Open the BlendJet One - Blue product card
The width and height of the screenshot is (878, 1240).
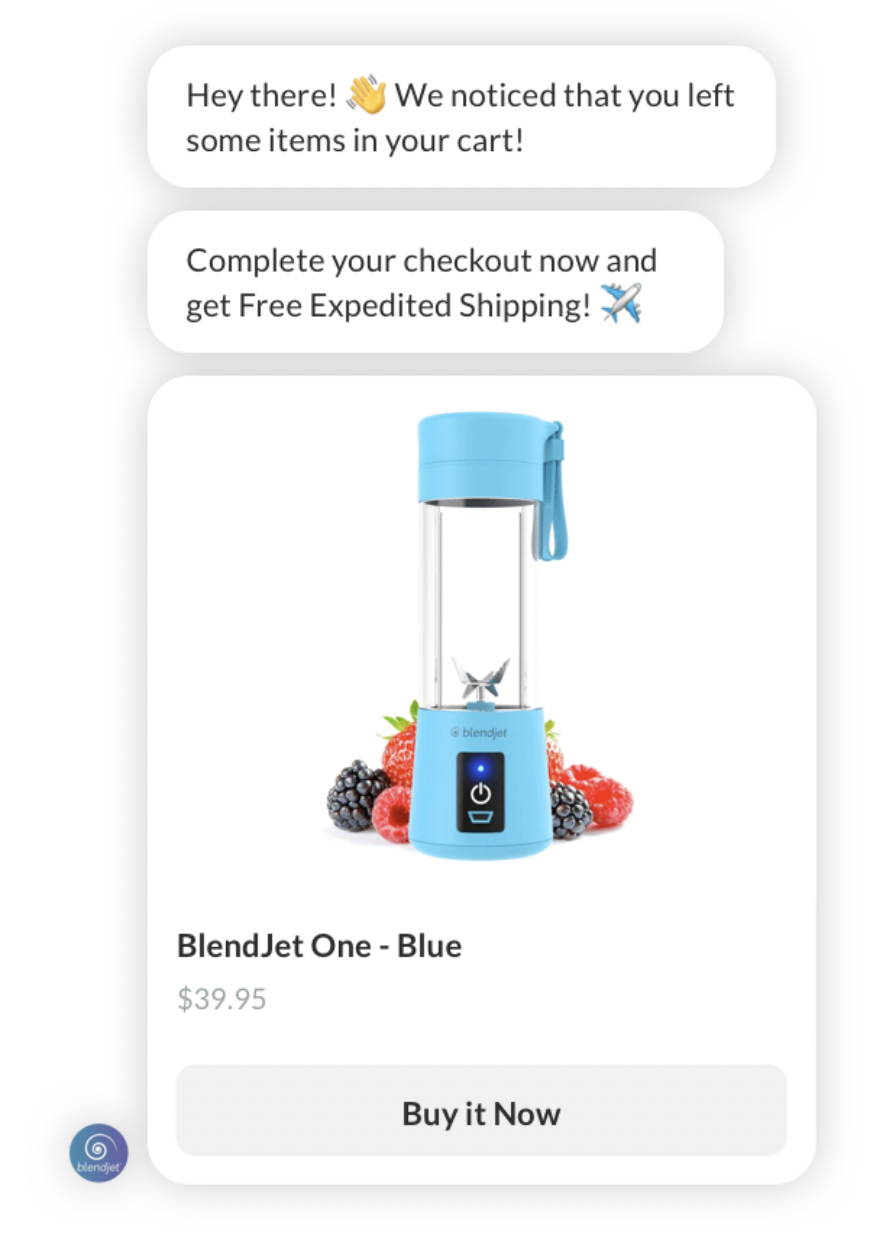[481, 779]
